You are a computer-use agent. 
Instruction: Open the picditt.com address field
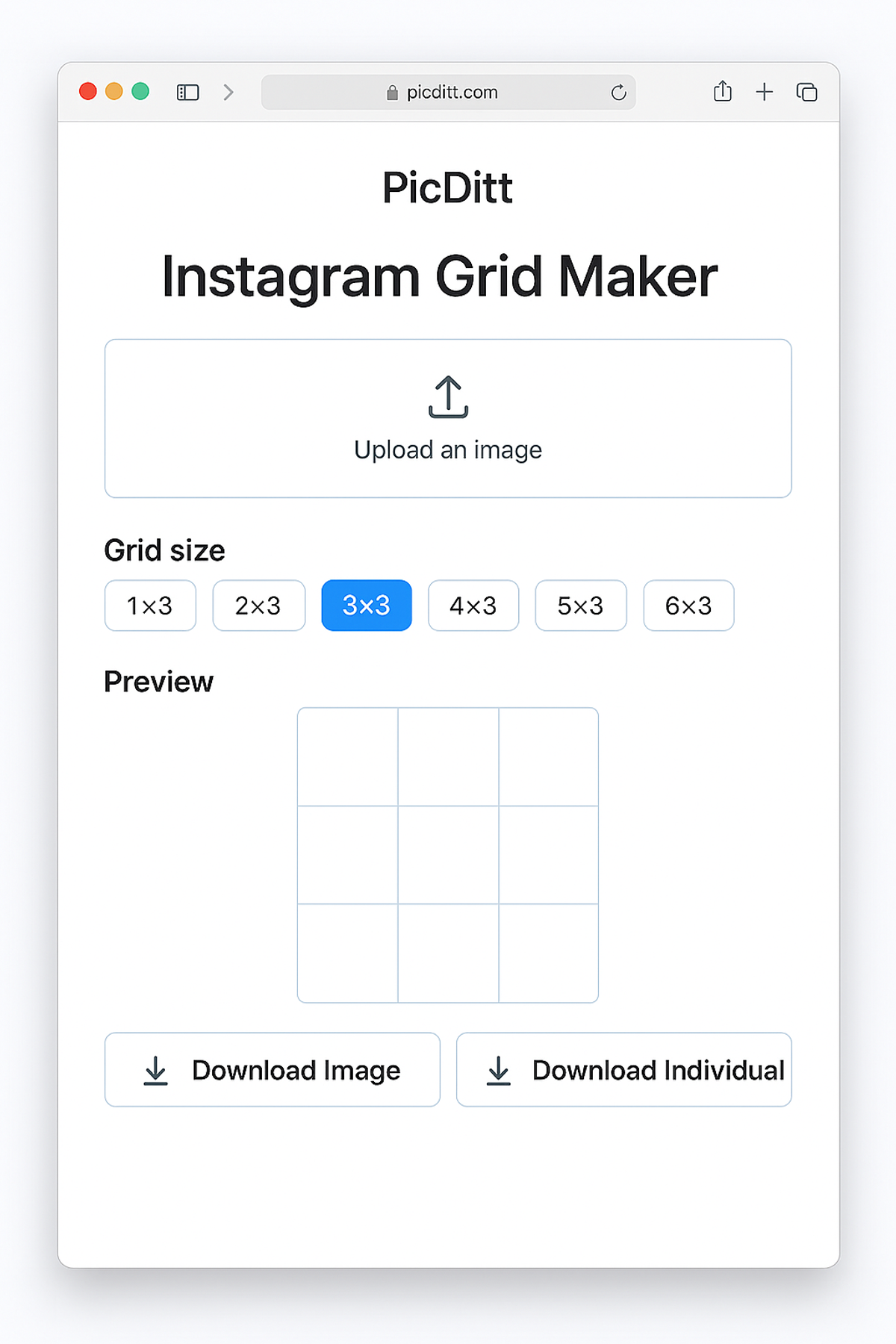coord(448,93)
